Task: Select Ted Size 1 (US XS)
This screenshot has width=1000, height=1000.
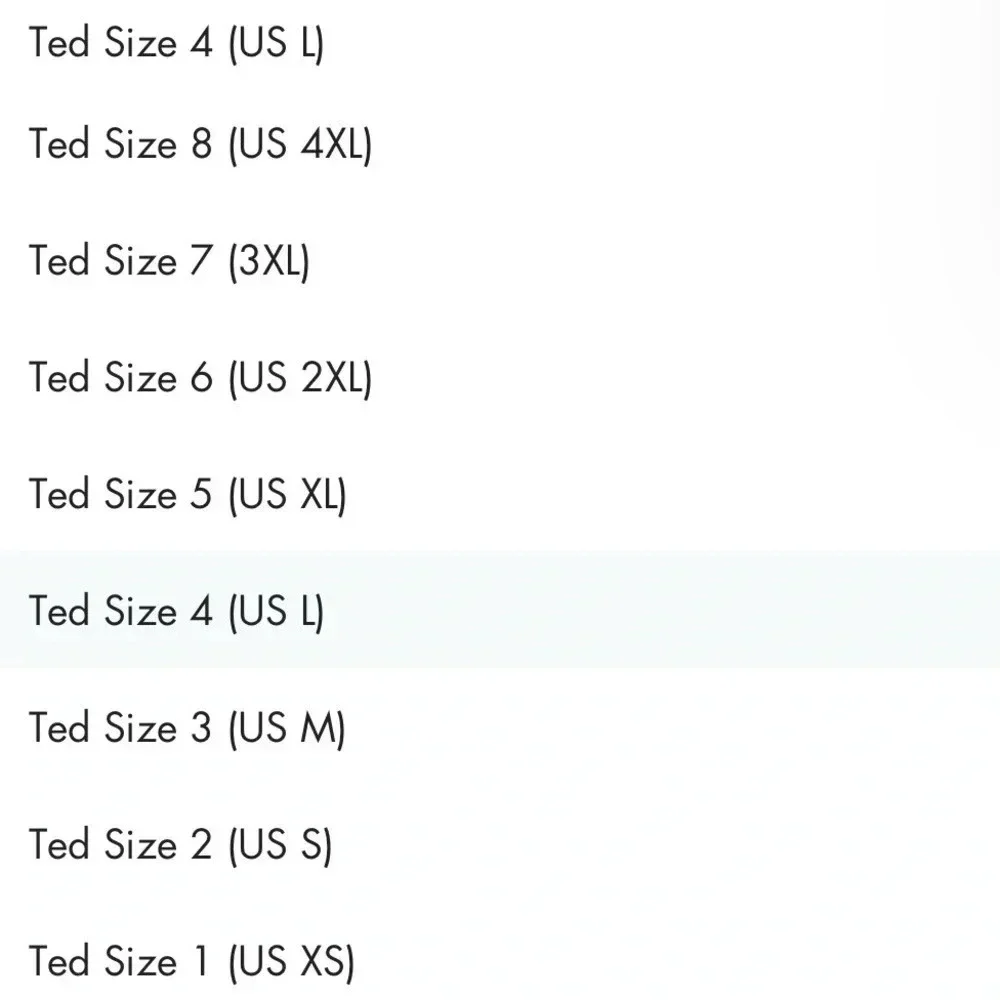Action: point(191,962)
